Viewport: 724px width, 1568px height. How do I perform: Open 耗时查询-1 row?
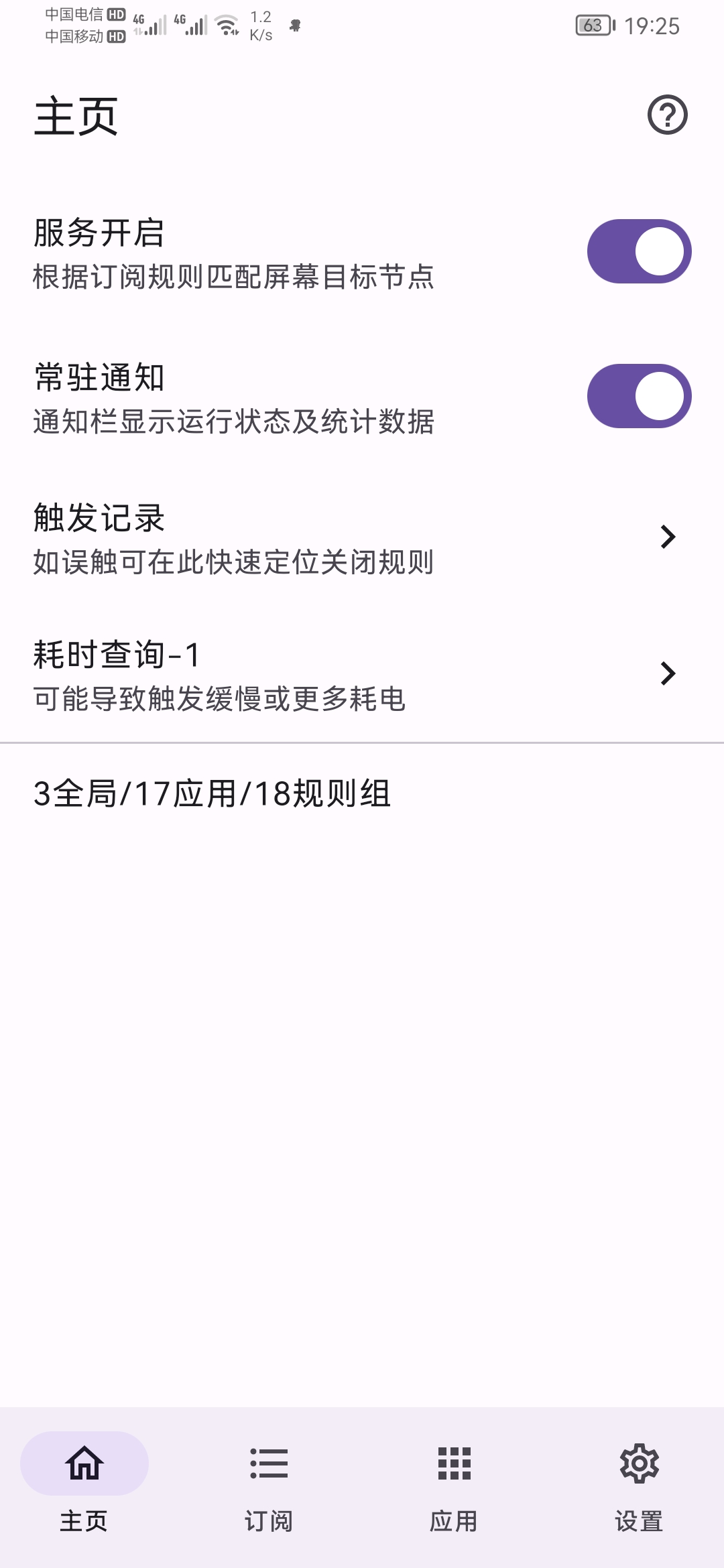point(362,675)
